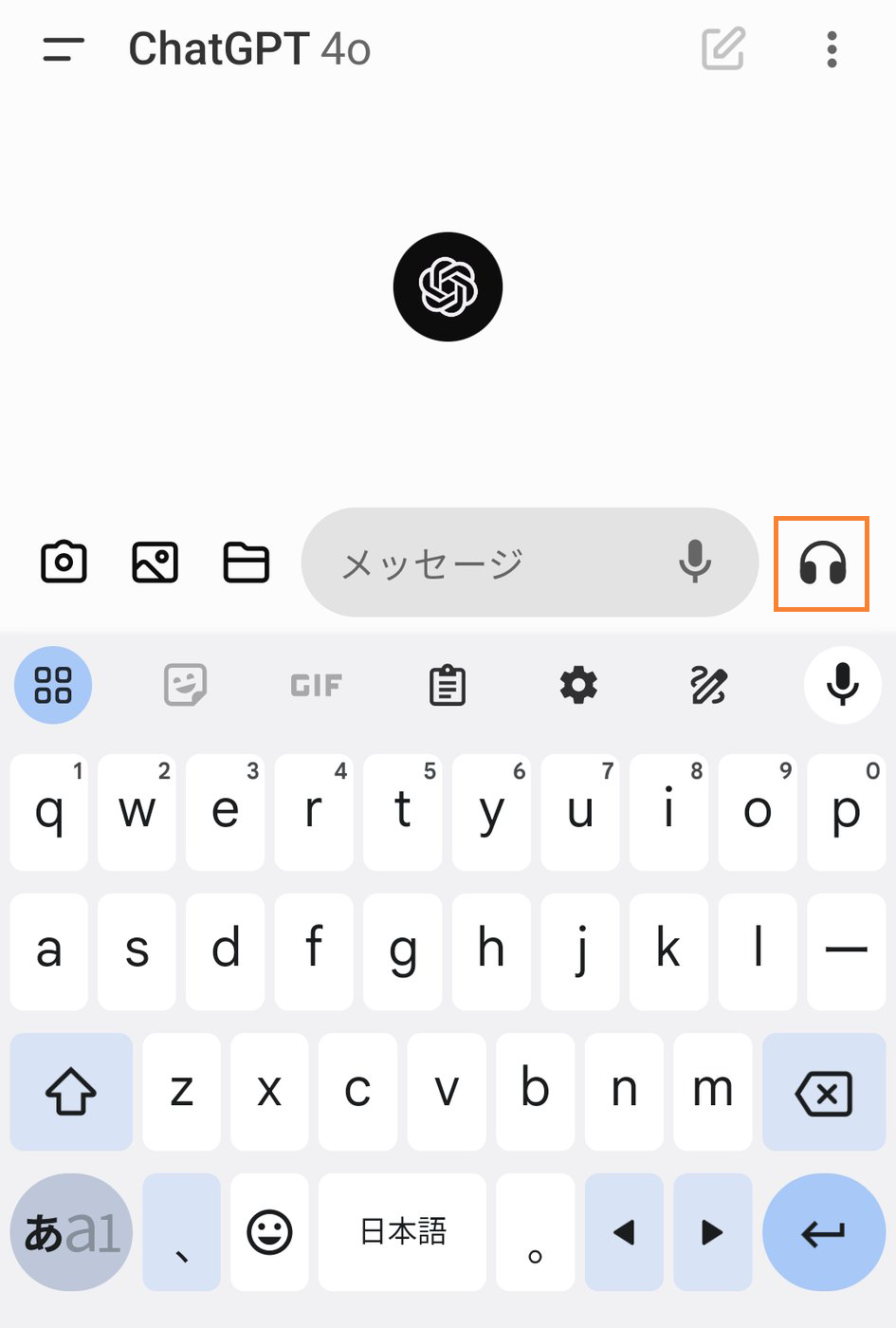Tap the keyboard shift key
The height and width of the screenshot is (1328, 896).
pyautogui.click(x=71, y=1093)
